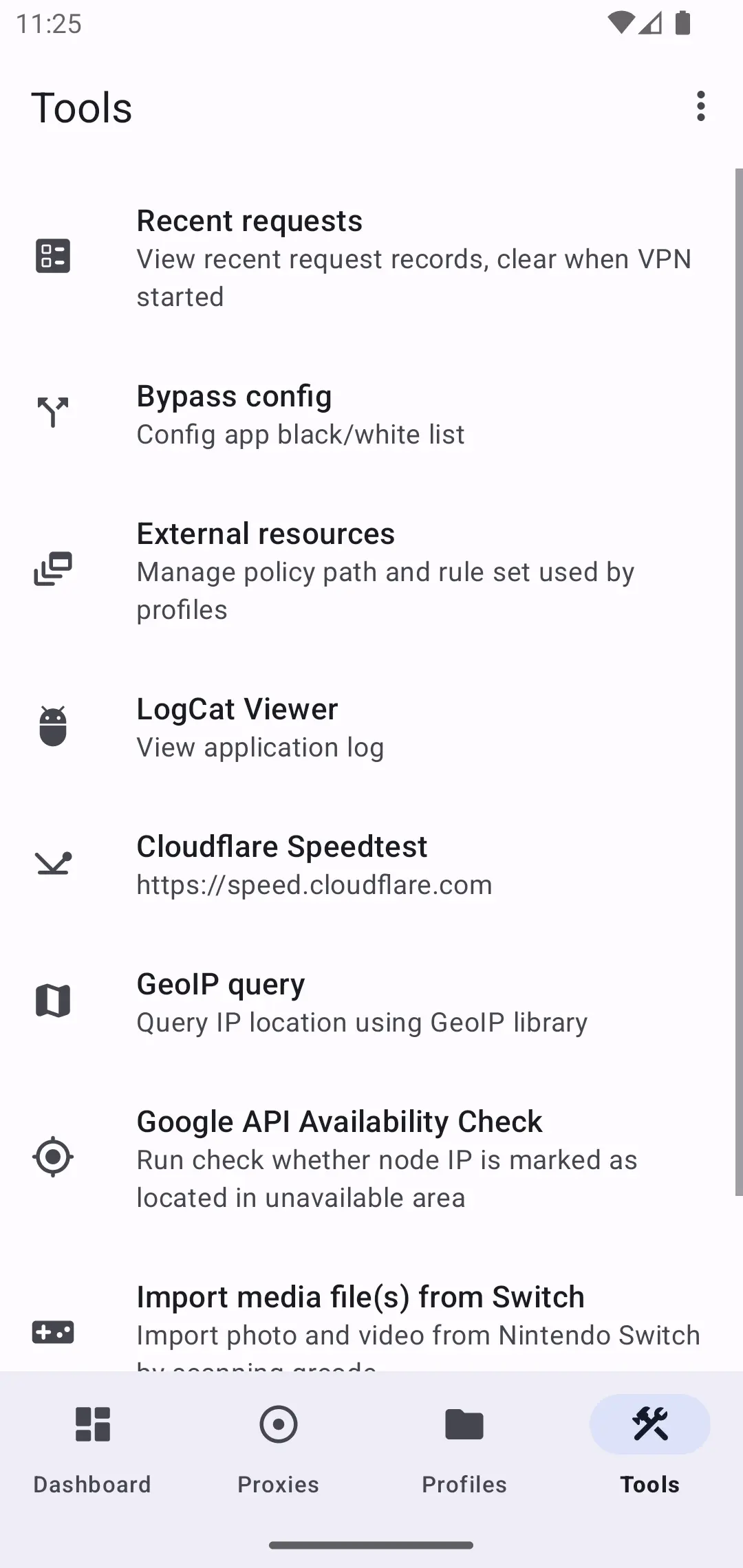743x1568 pixels.
Task: Open External resources
Action: (x=371, y=571)
